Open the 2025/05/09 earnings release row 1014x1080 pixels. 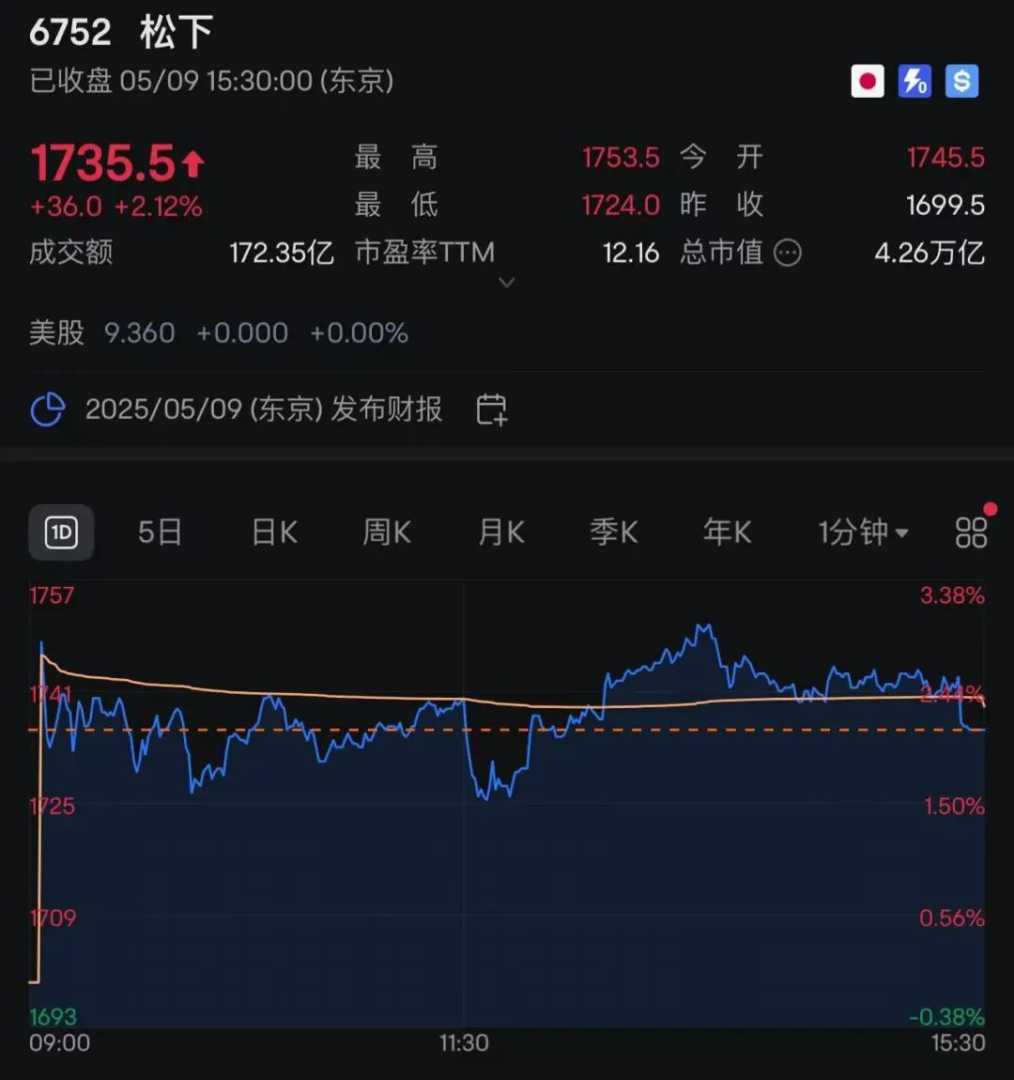point(262,409)
